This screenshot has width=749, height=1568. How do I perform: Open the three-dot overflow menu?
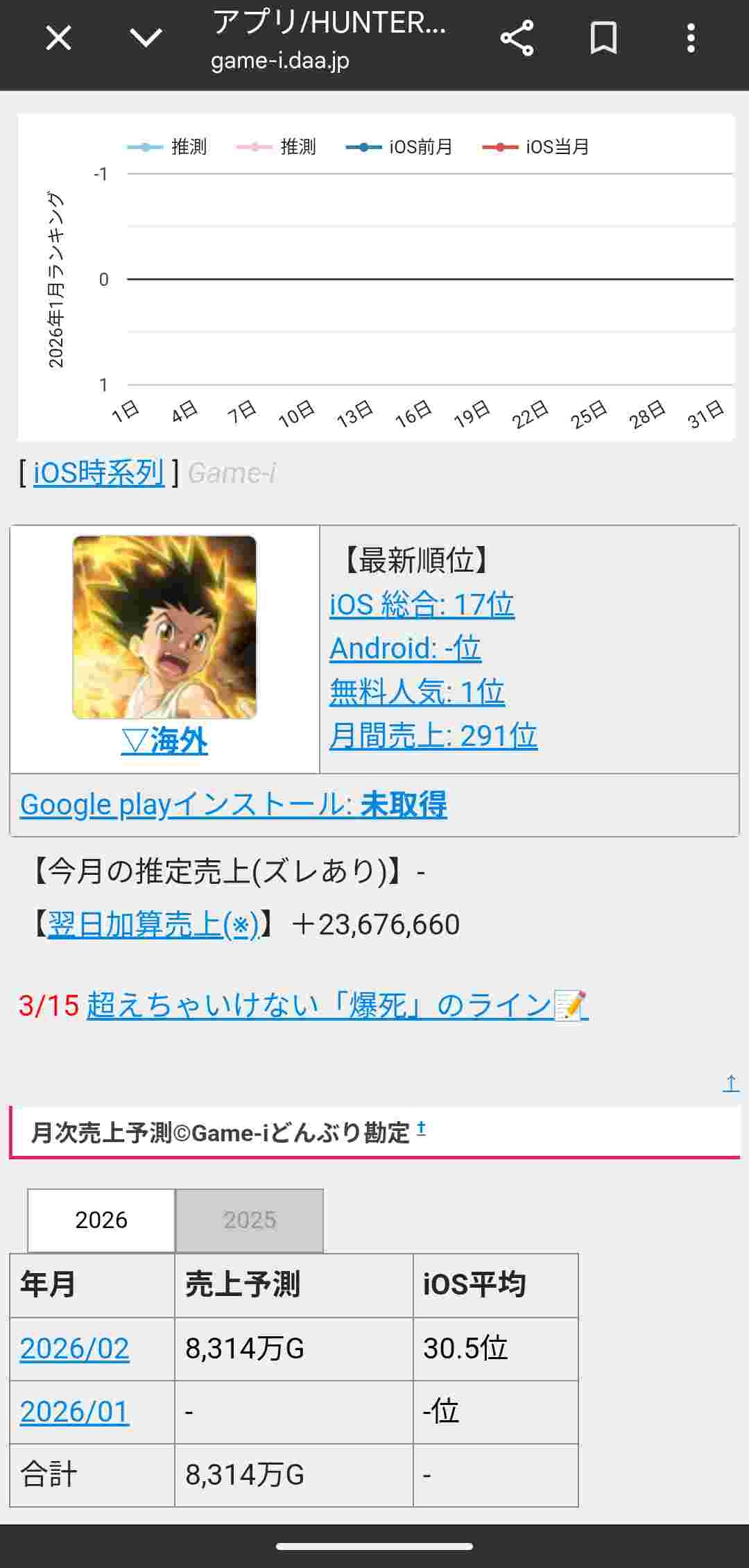coord(690,38)
